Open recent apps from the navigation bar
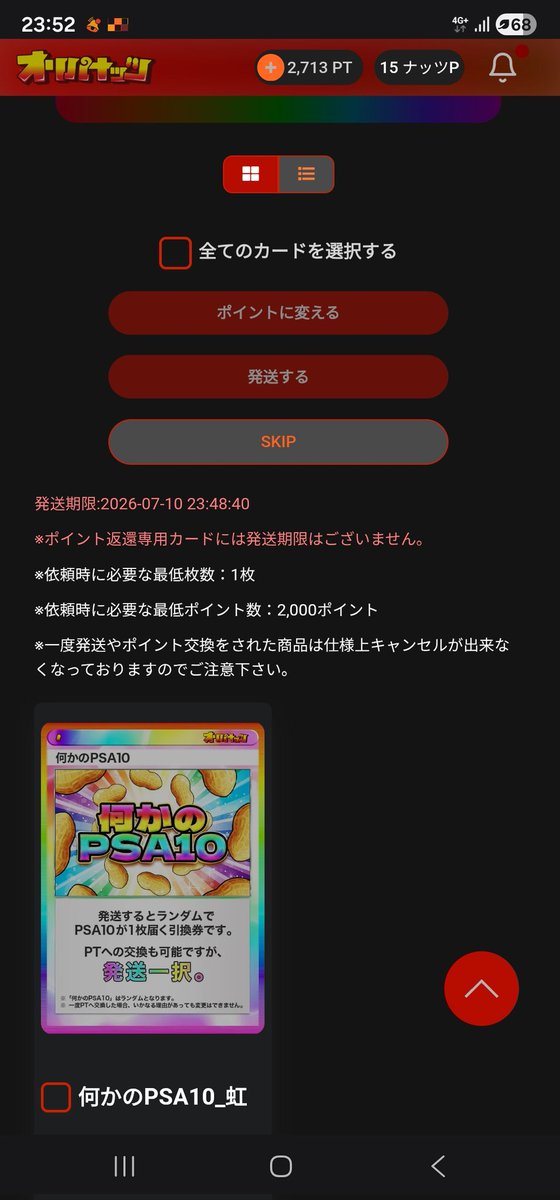Image resolution: width=560 pixels, height=1200 pixels. click(x=124, y=1166)
